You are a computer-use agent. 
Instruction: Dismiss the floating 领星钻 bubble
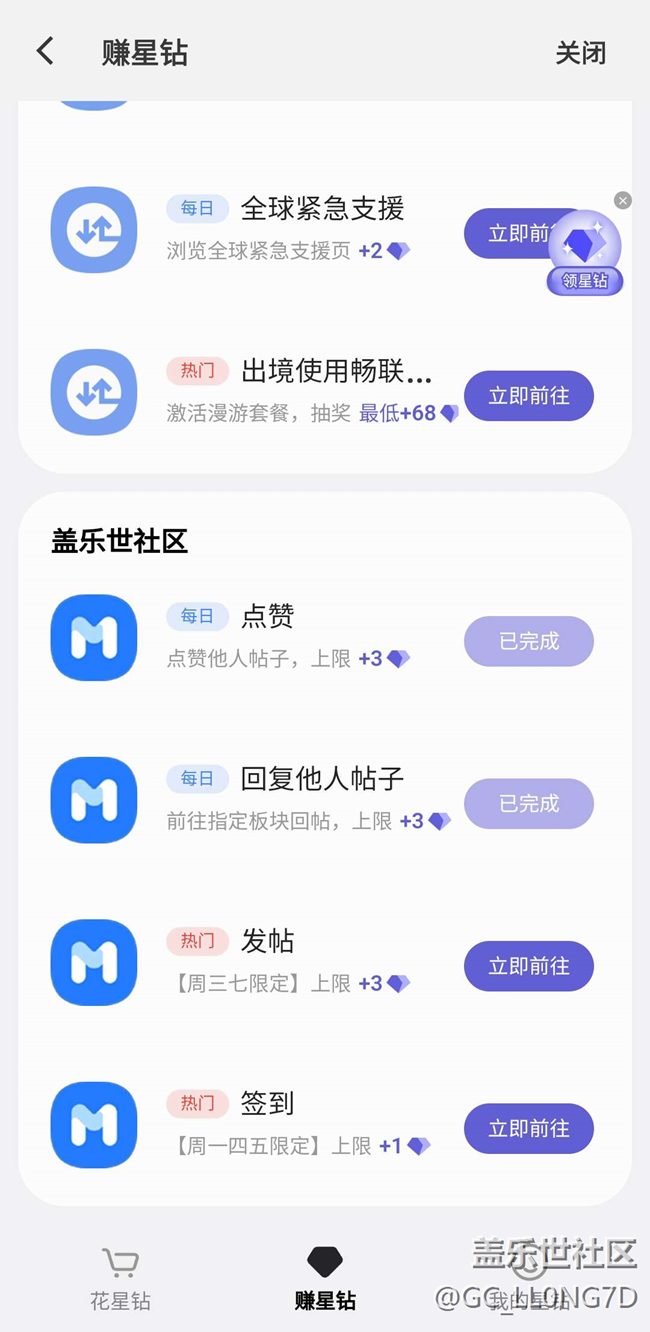623,201
